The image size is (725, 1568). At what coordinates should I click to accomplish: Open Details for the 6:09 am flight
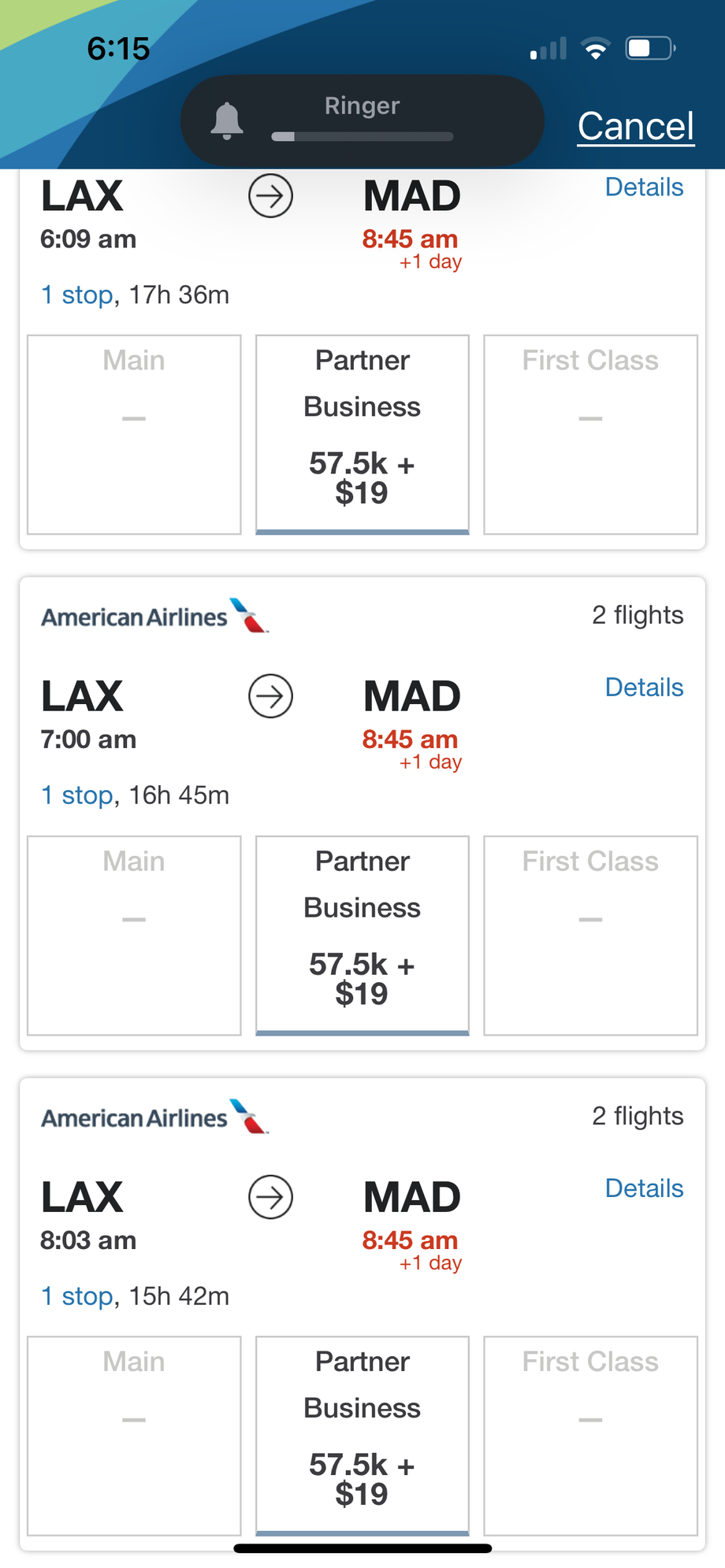tap(644, 187)
